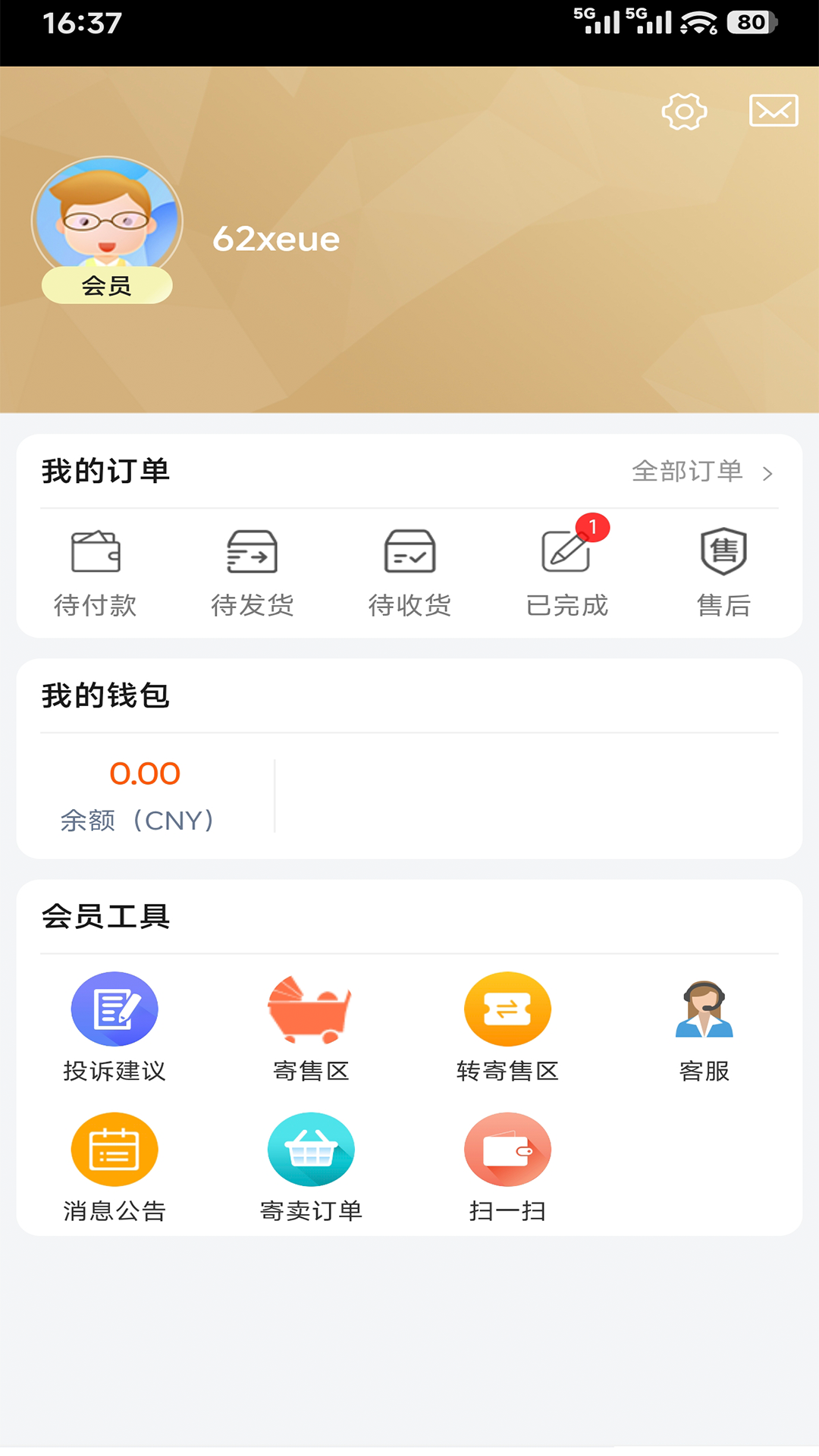Open the notification badge on 已完成
The image size is (819, 1456).
(x=592, y=529)
